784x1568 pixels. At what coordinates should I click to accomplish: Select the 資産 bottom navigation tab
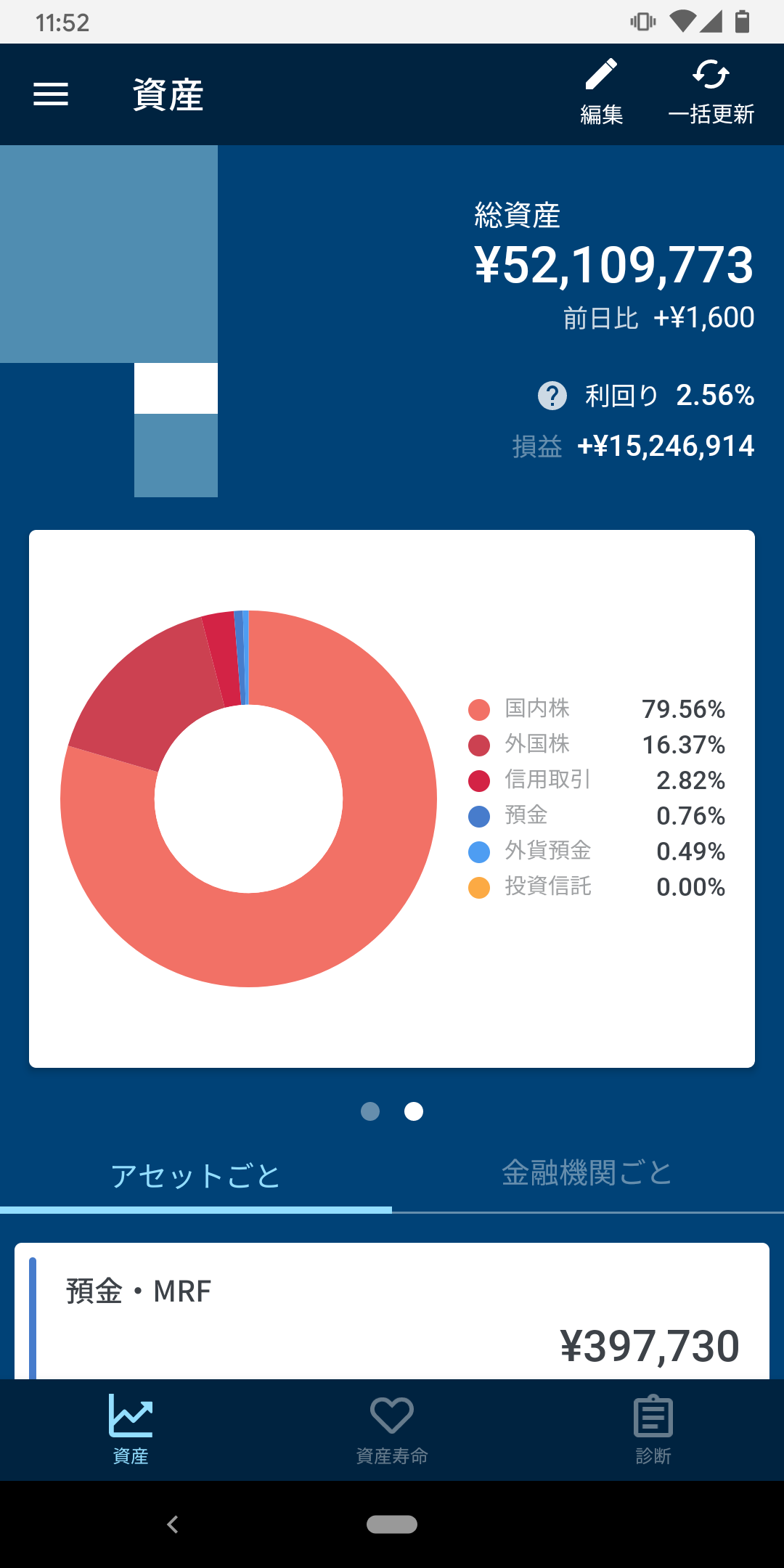click(131, 1429)
